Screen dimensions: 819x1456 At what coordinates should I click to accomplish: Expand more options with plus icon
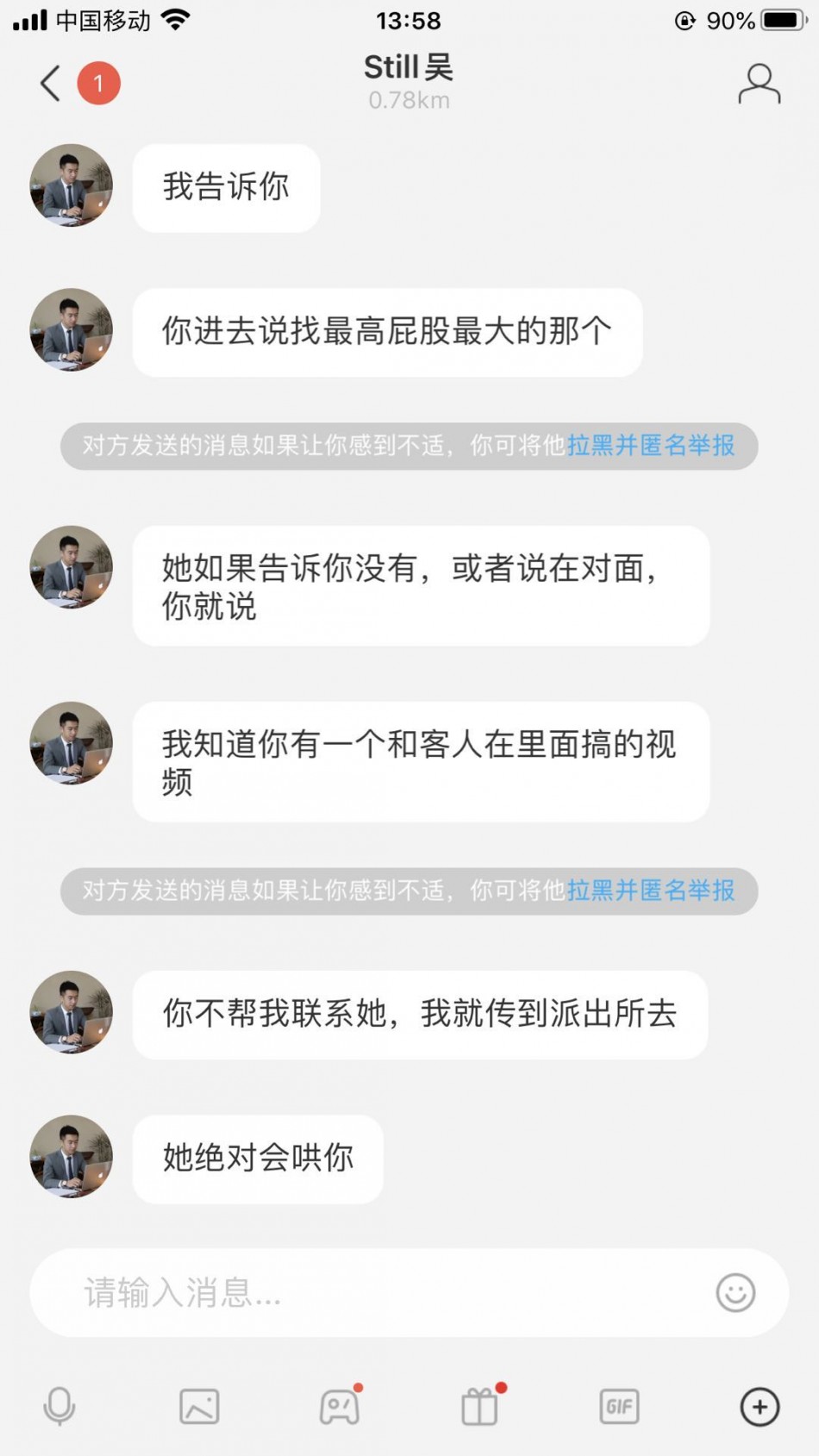[760, 1407]
